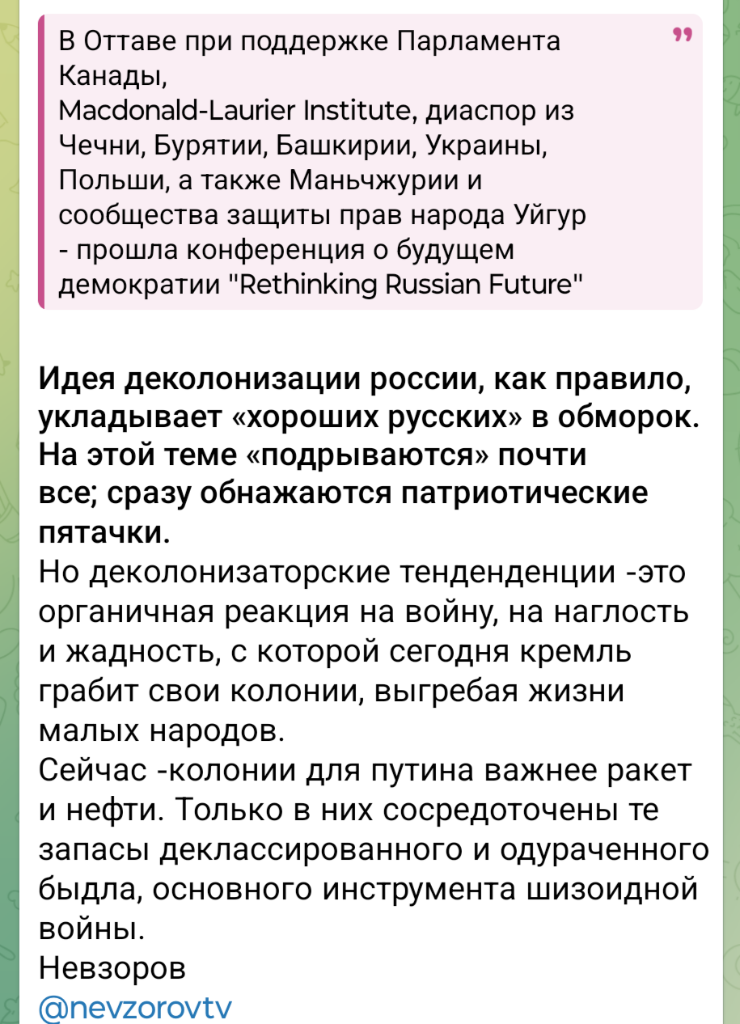Screen dimensions: 740x1024
Task: Open the @nevzorovtv channel link
Action: (133, 1007)
